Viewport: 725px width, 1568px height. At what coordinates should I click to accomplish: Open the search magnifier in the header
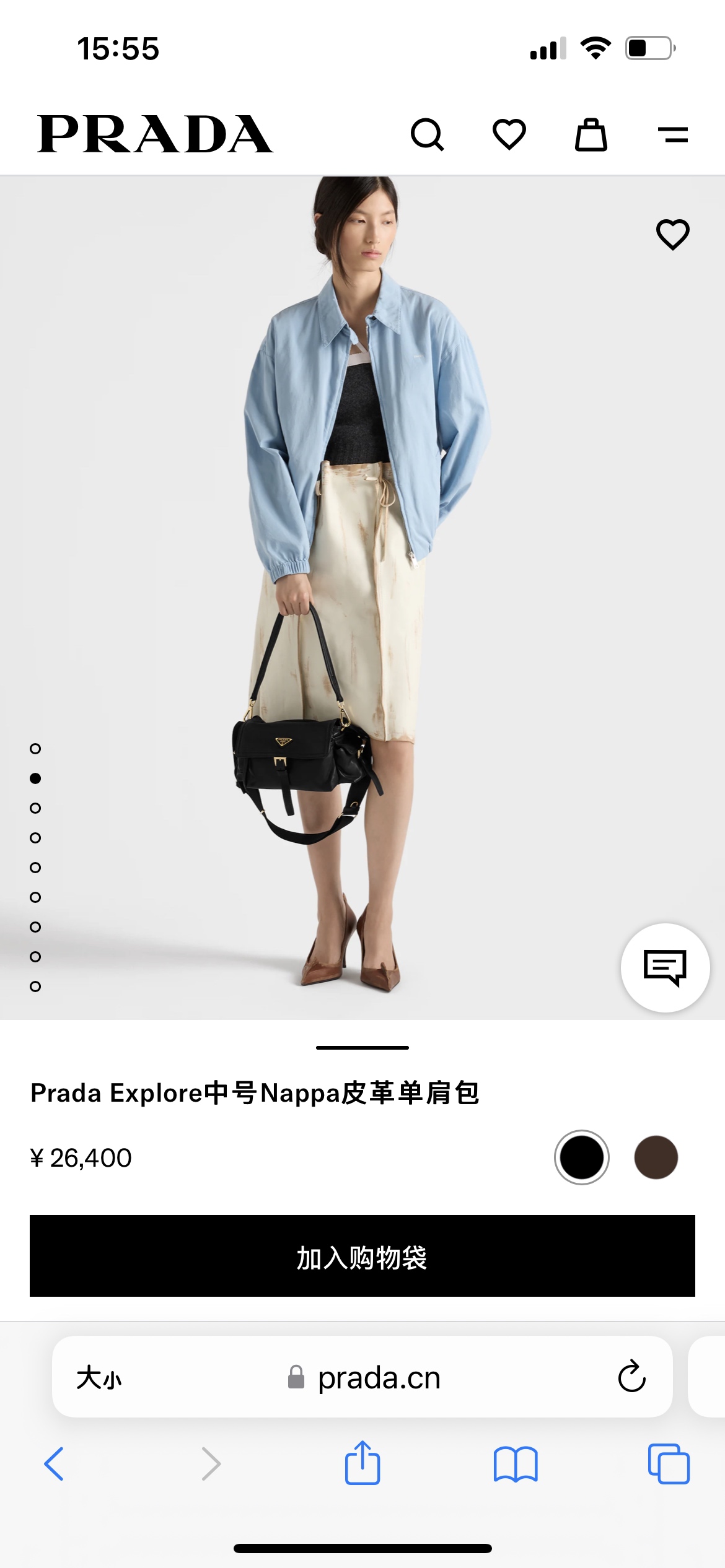[x=427, y=134]
